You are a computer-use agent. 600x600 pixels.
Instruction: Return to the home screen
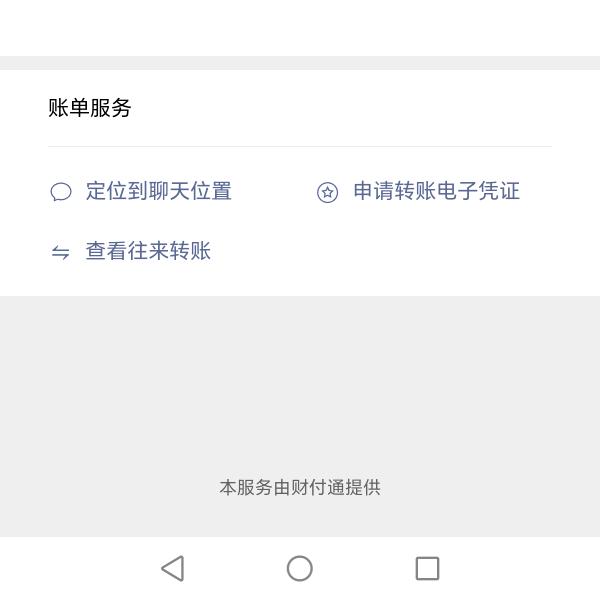pos(300,569)
